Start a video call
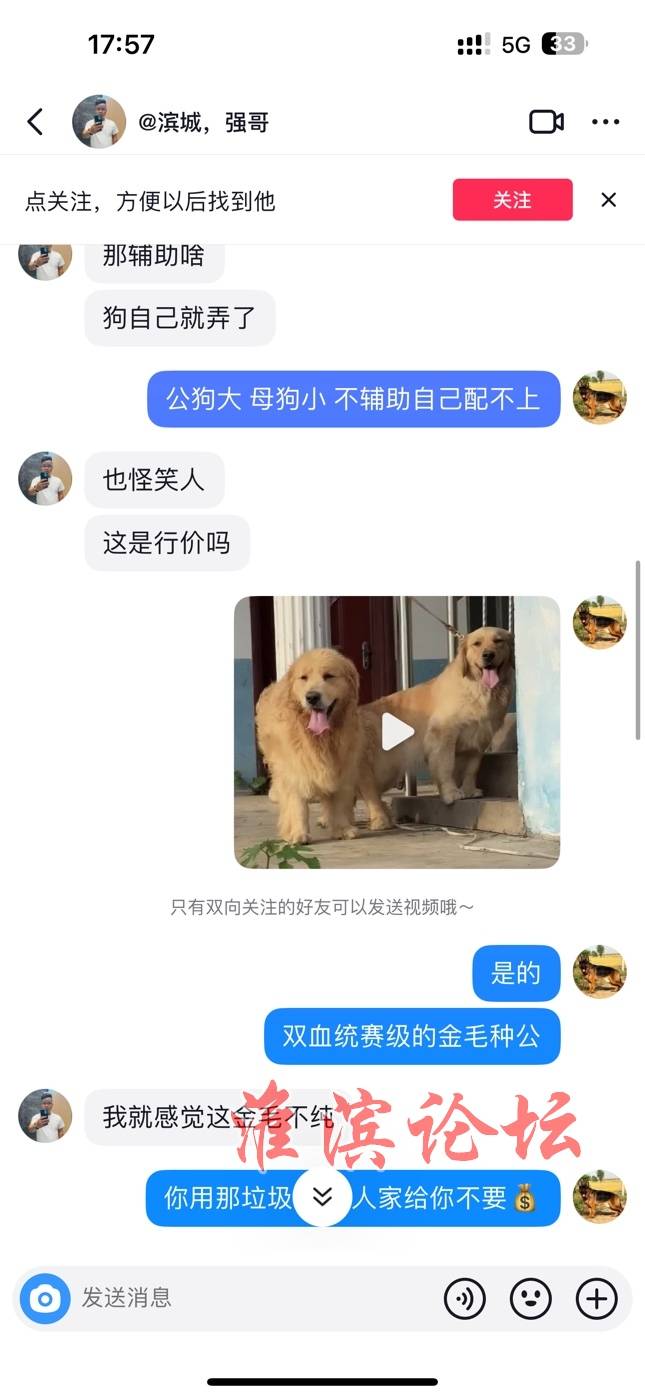This screenshot has height=1398, width=645. (x=546, y=122)
